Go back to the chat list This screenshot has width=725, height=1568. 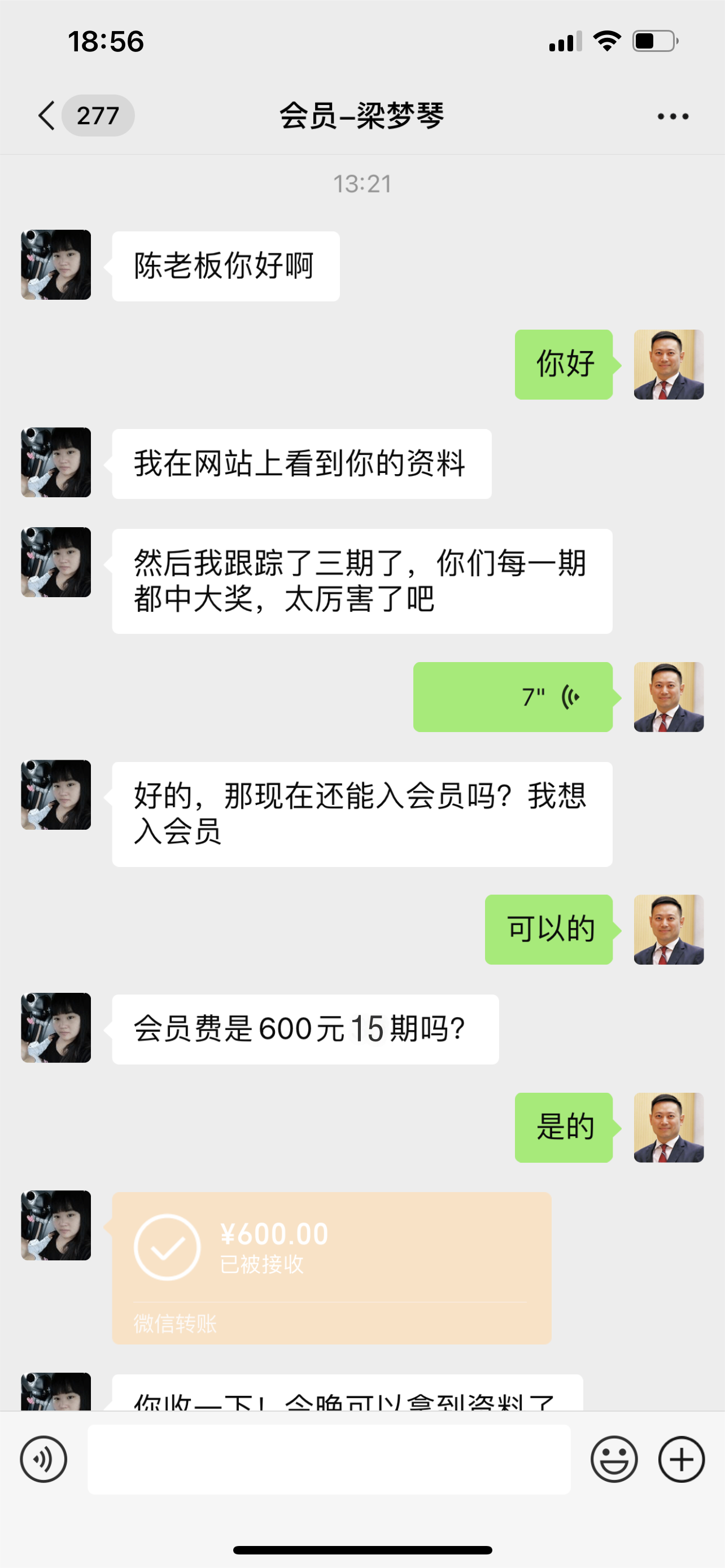[x=47, y=116]
